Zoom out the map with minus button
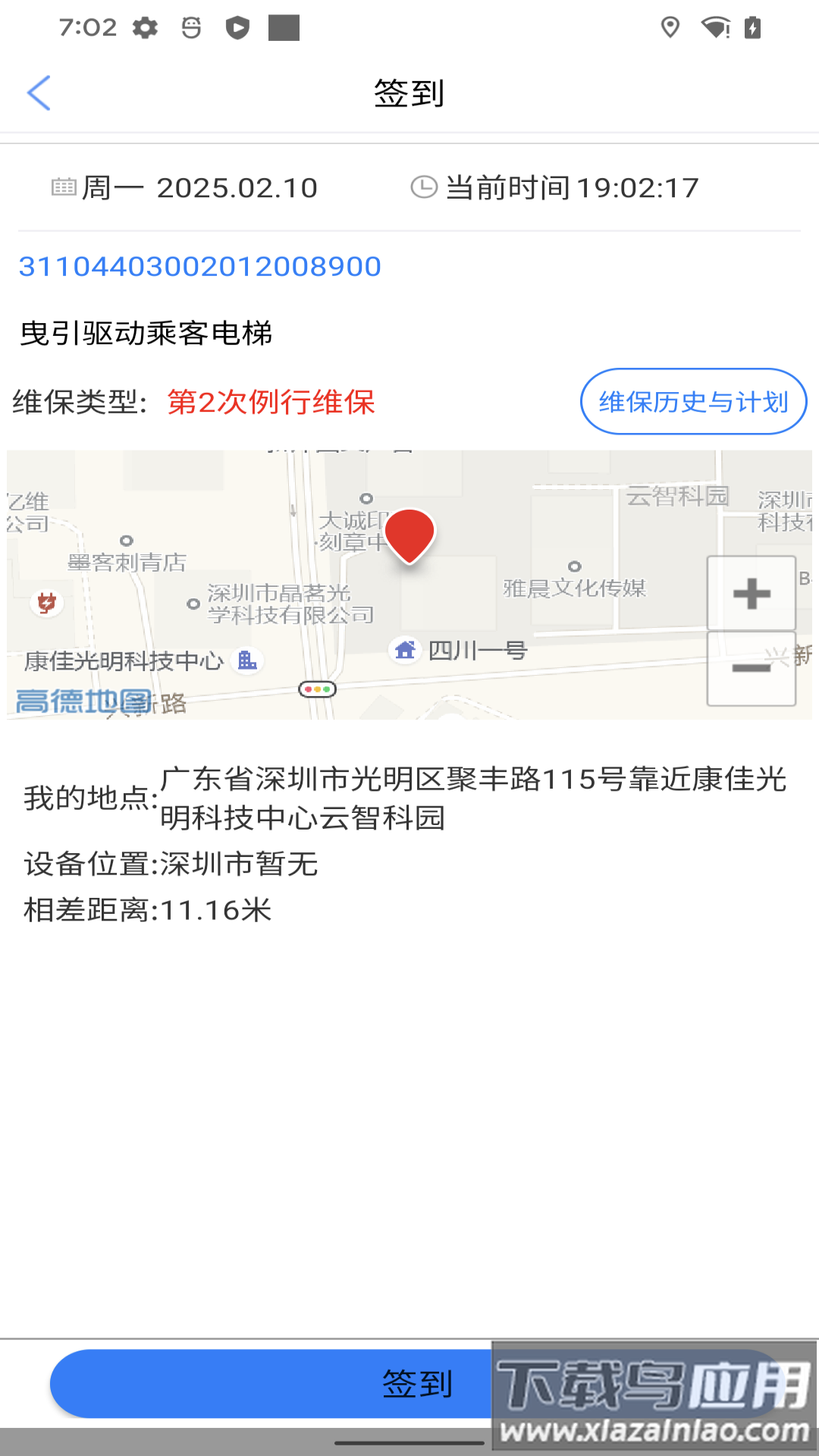Viewport: 819px width, 1456px height. pyautogui.click(x=752, y=668)
